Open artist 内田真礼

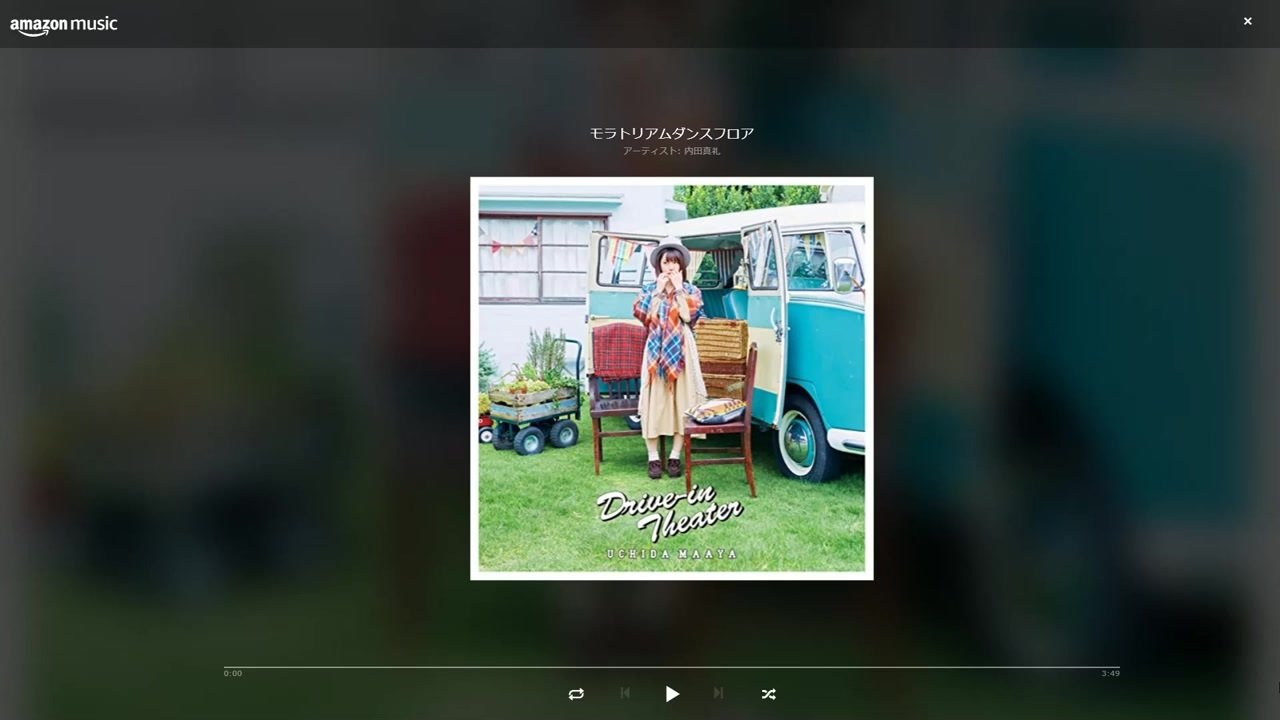pos(701,151)
